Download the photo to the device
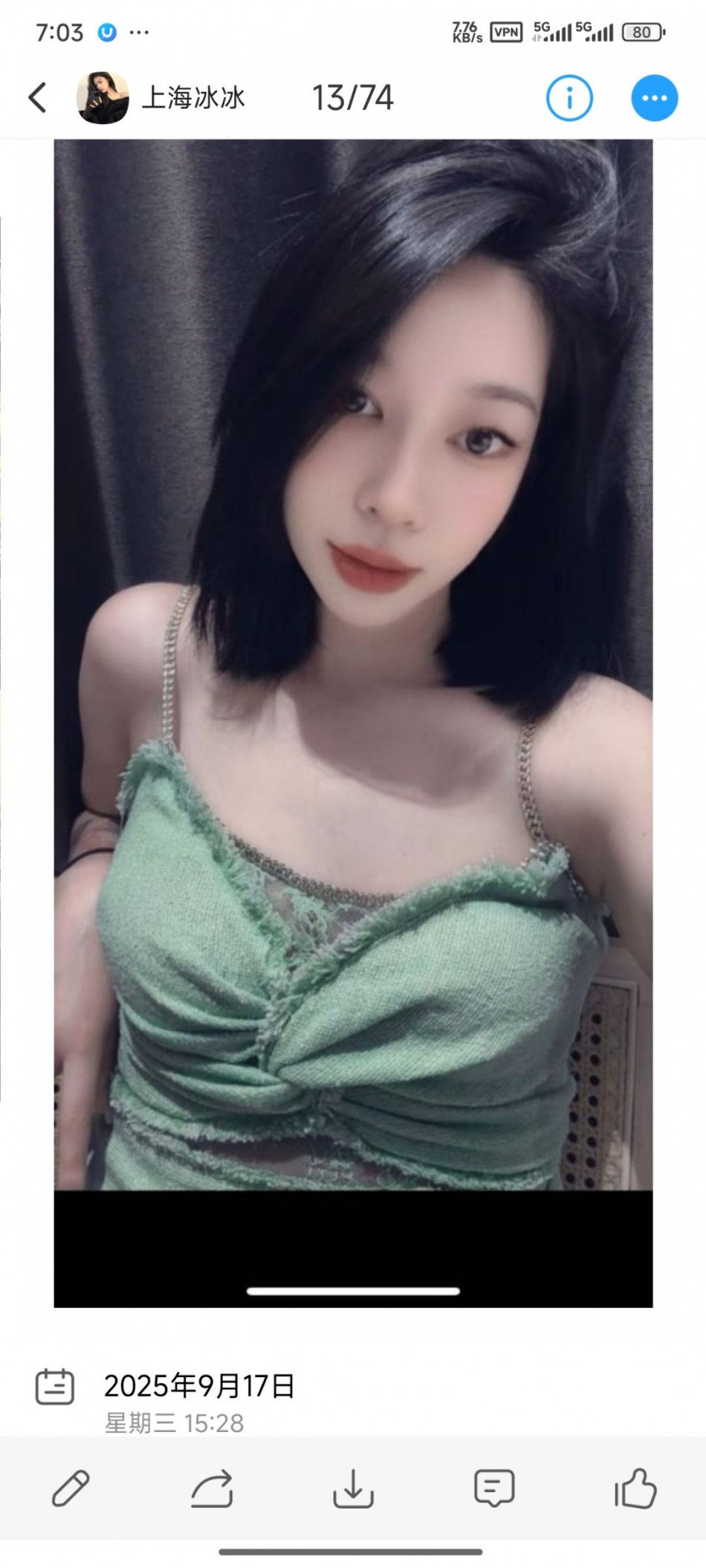This screenshot has width=706, height=1568. pos(353,1488)
